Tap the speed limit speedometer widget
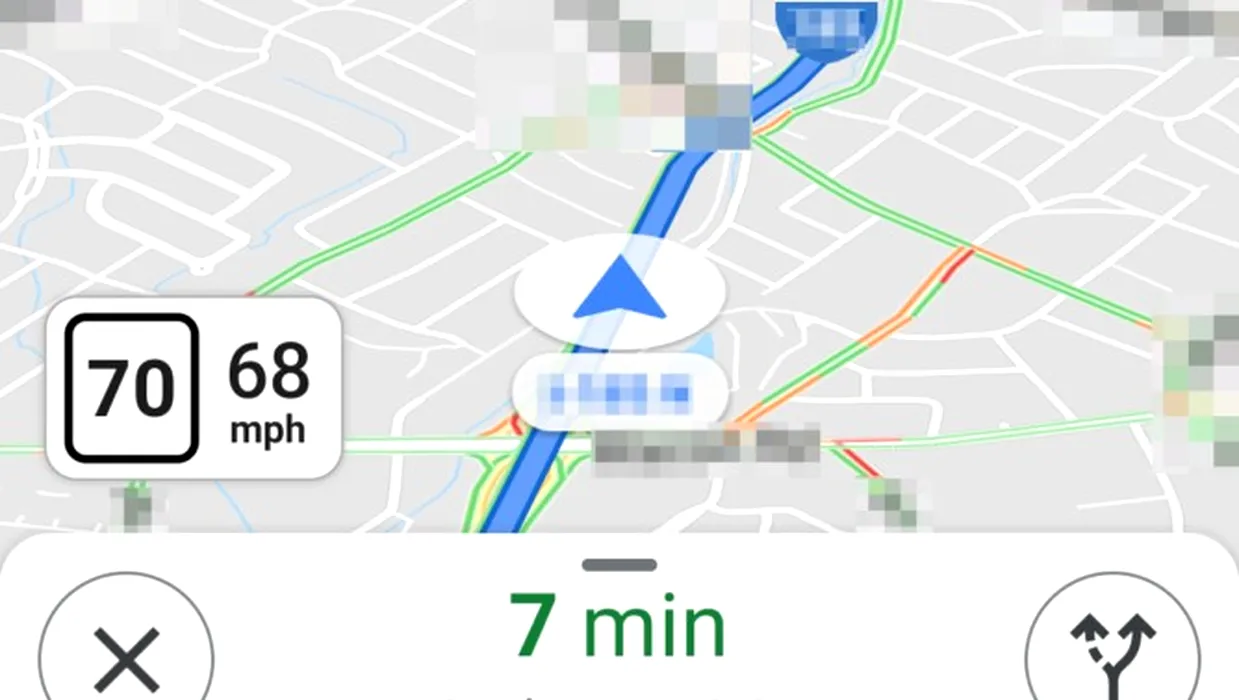This screenshot has height=700, width=1239. pos(195,389)
